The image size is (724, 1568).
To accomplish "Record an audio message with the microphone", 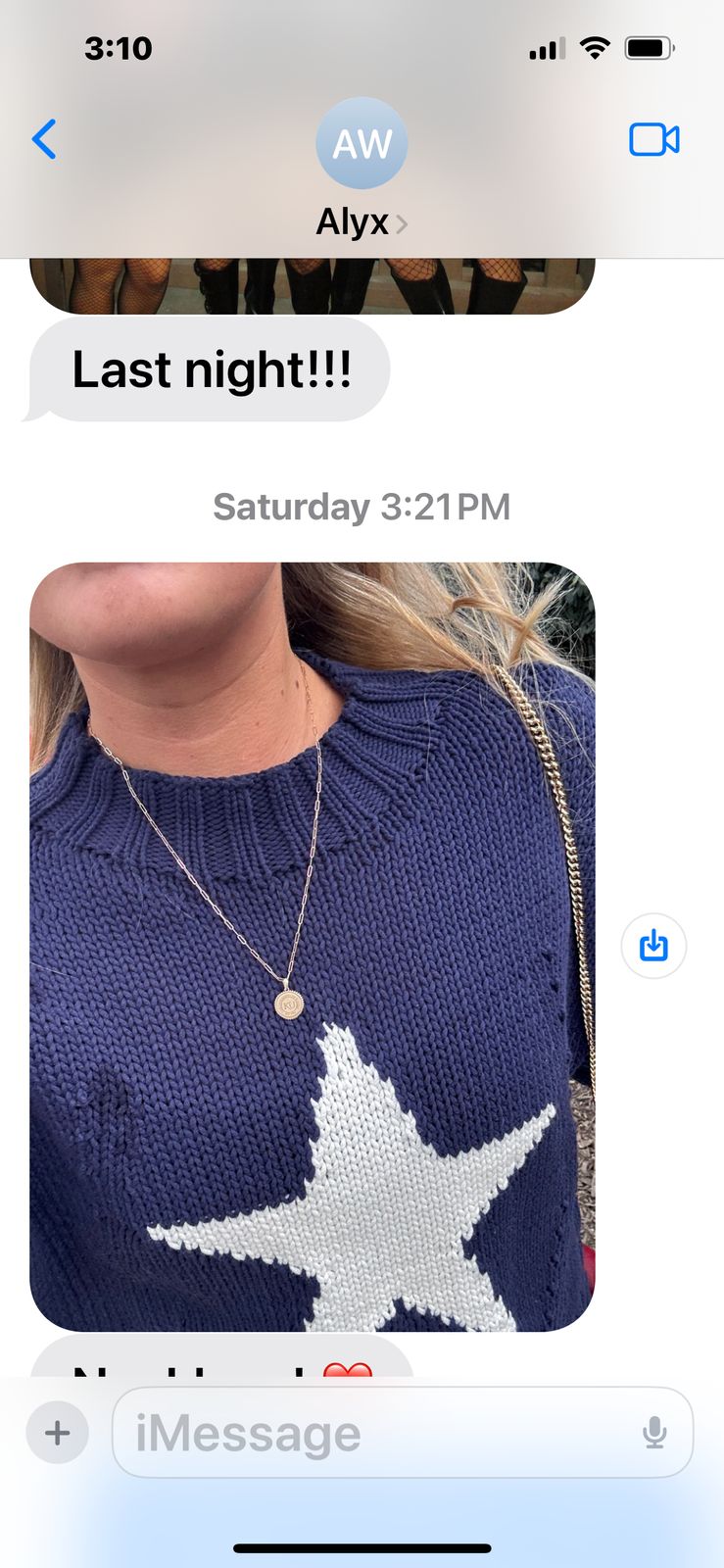I will click(x=654, y=1433).
